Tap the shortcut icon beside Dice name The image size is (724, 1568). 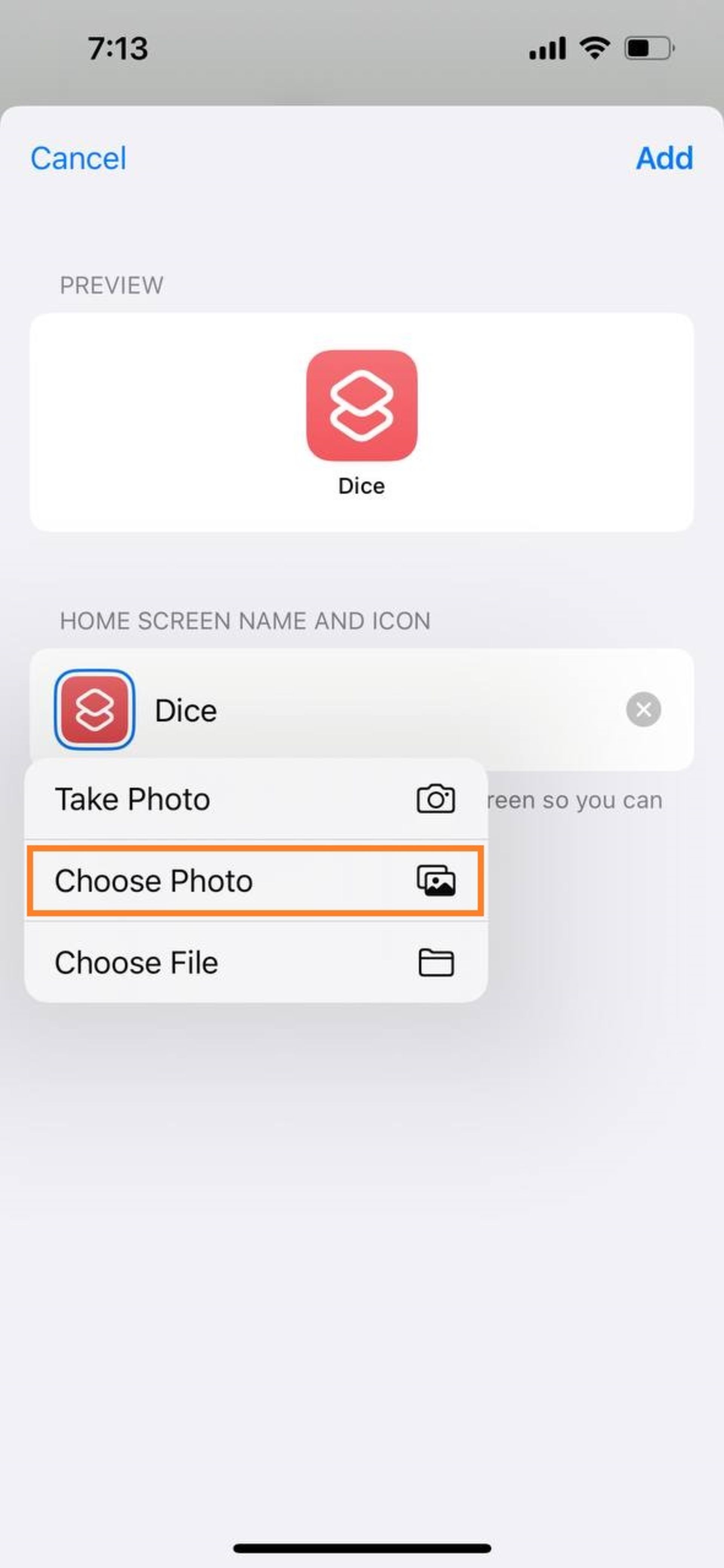94,709
